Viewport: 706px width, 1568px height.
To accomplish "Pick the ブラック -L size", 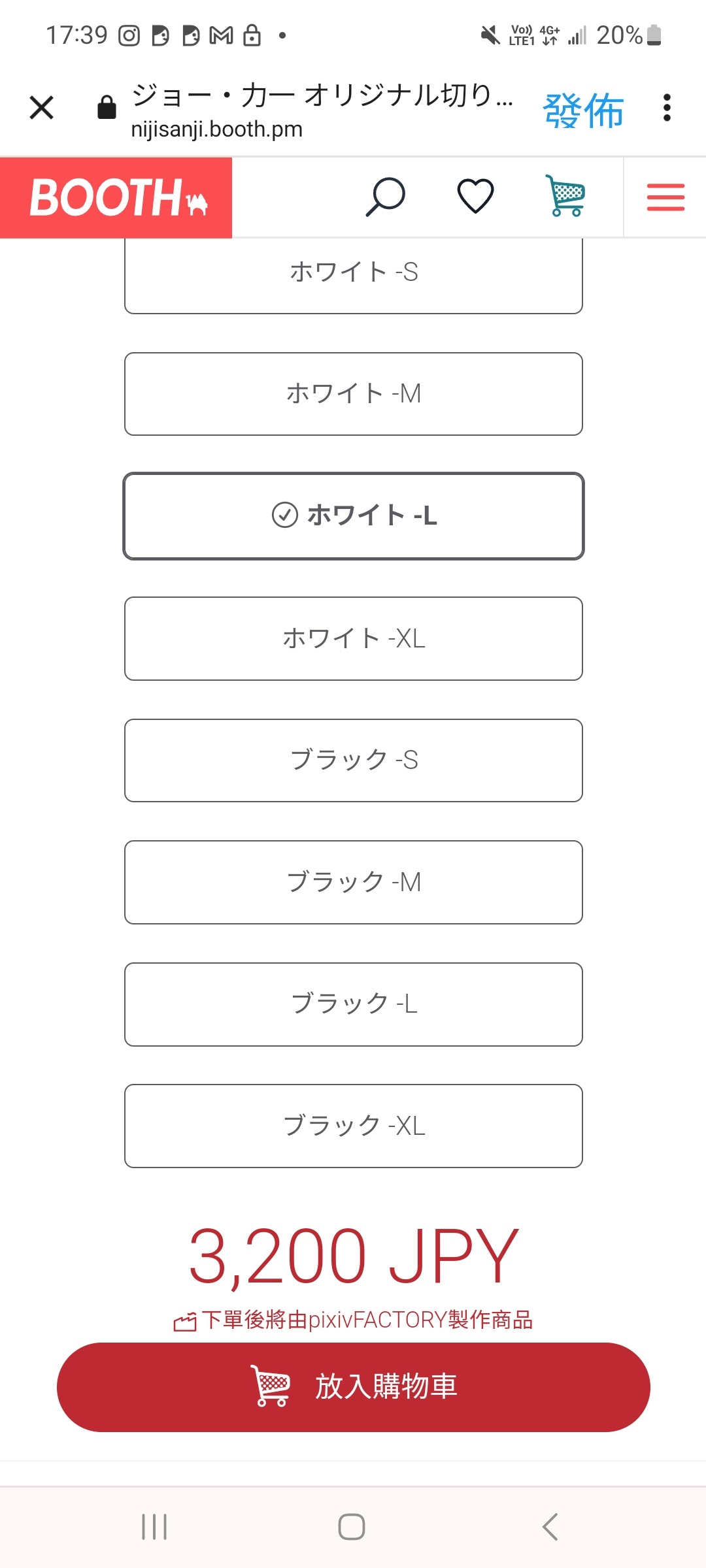I will click(x=354, y=1004).
